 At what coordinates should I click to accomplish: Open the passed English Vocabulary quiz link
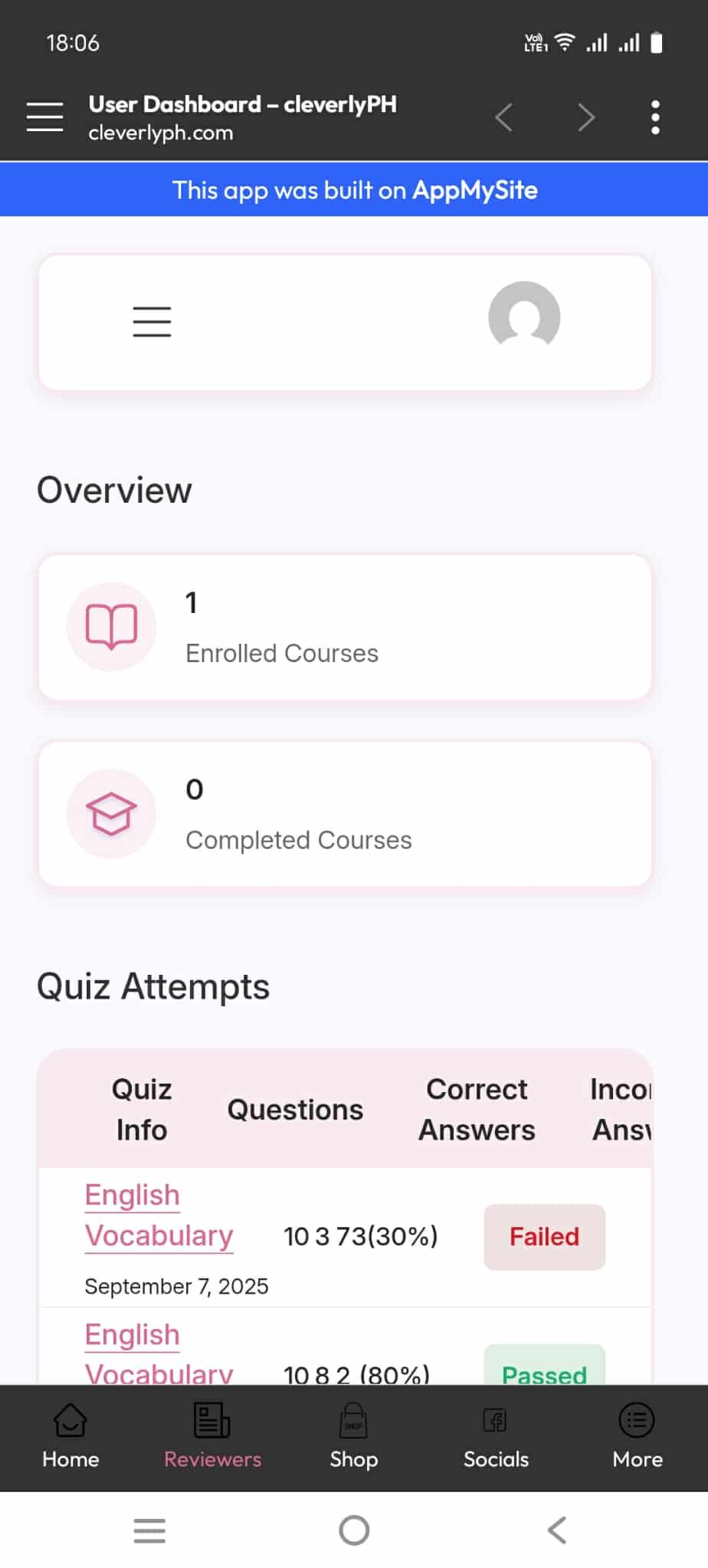pyautogui.click(x=158, y=1353)
